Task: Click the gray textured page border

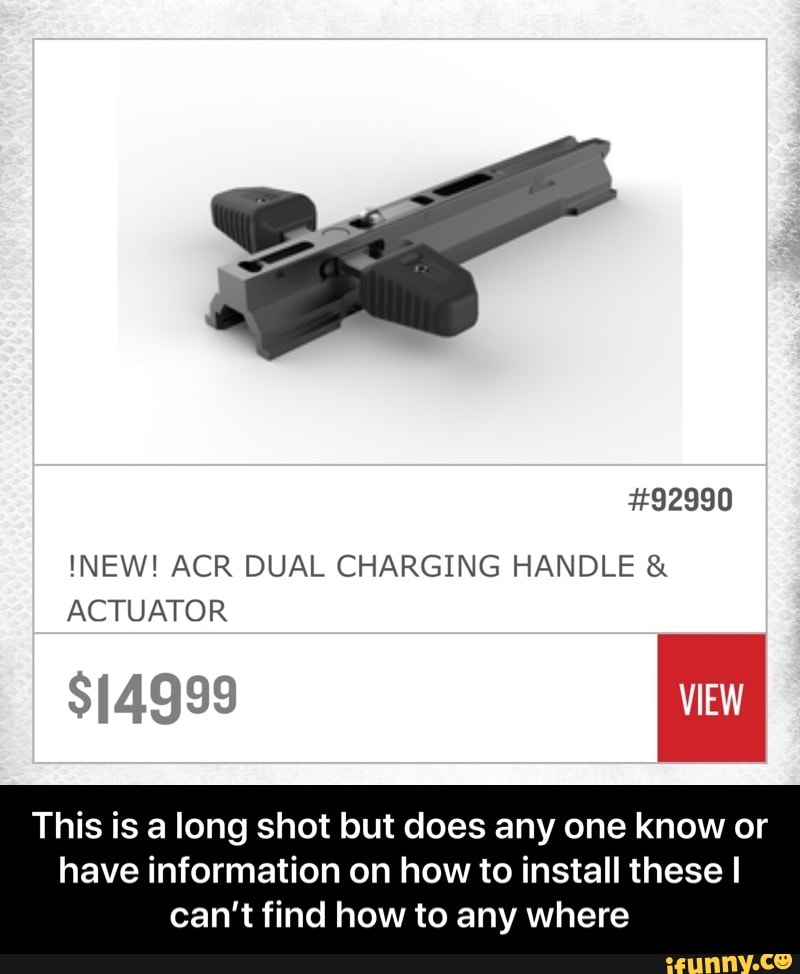Action: point(18,400)
